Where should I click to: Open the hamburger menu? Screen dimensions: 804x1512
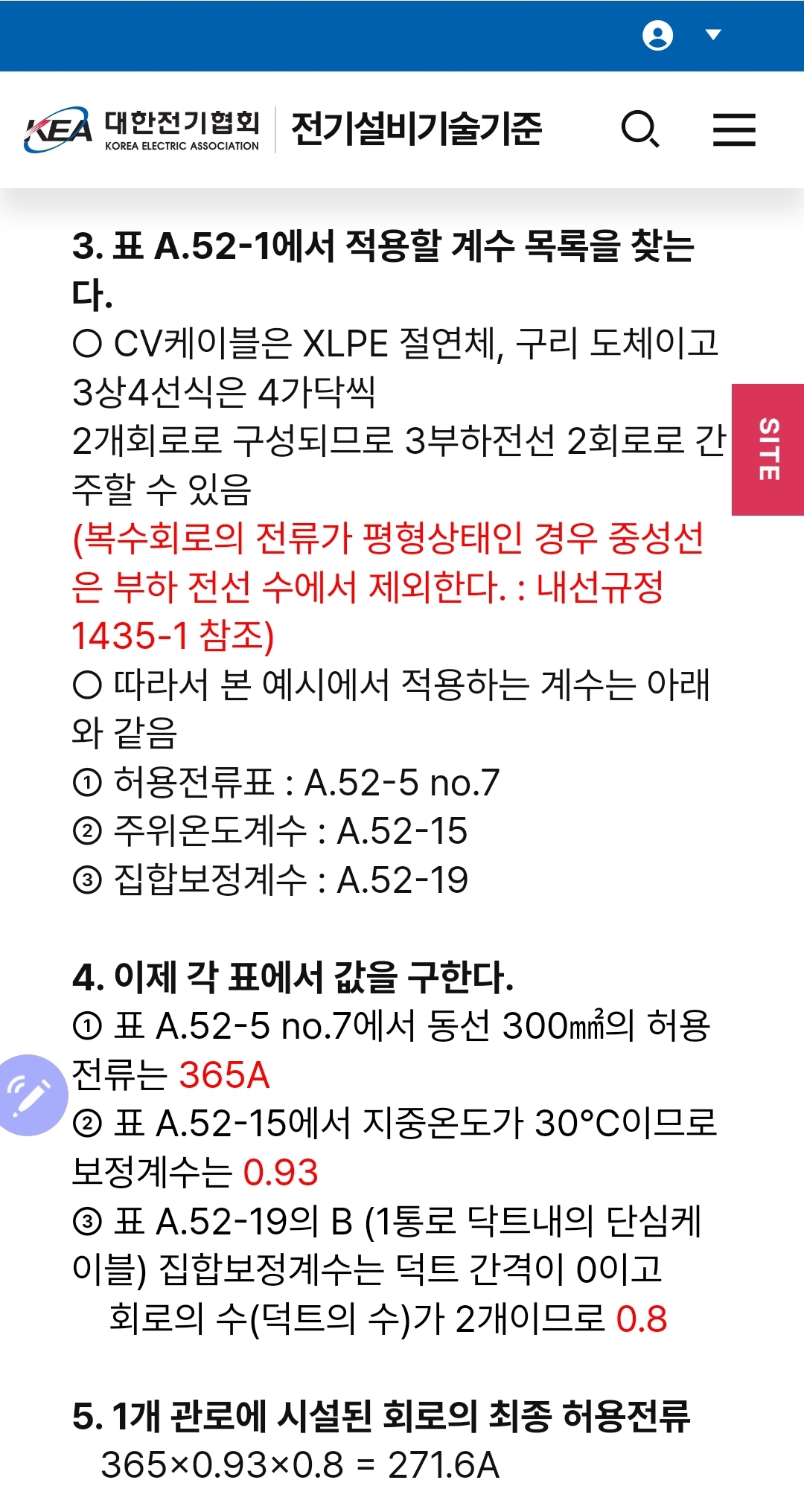coord(734,129)
